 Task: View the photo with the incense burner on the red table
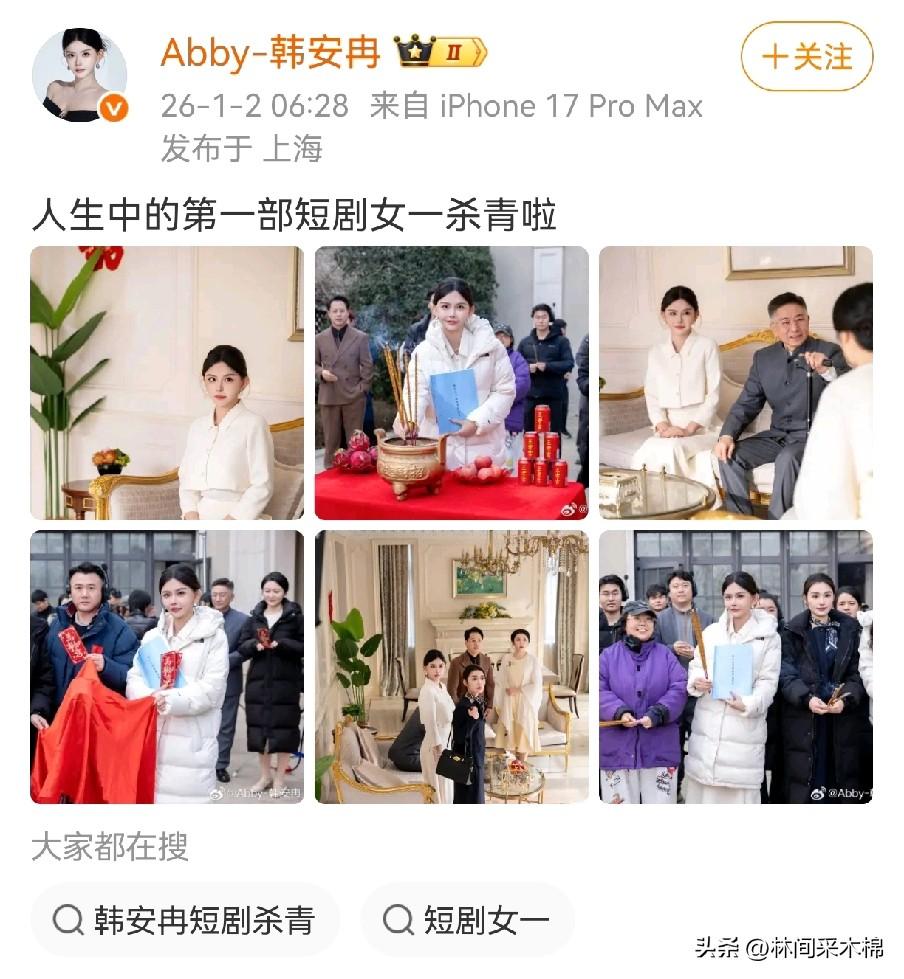[x=452, y=383]
